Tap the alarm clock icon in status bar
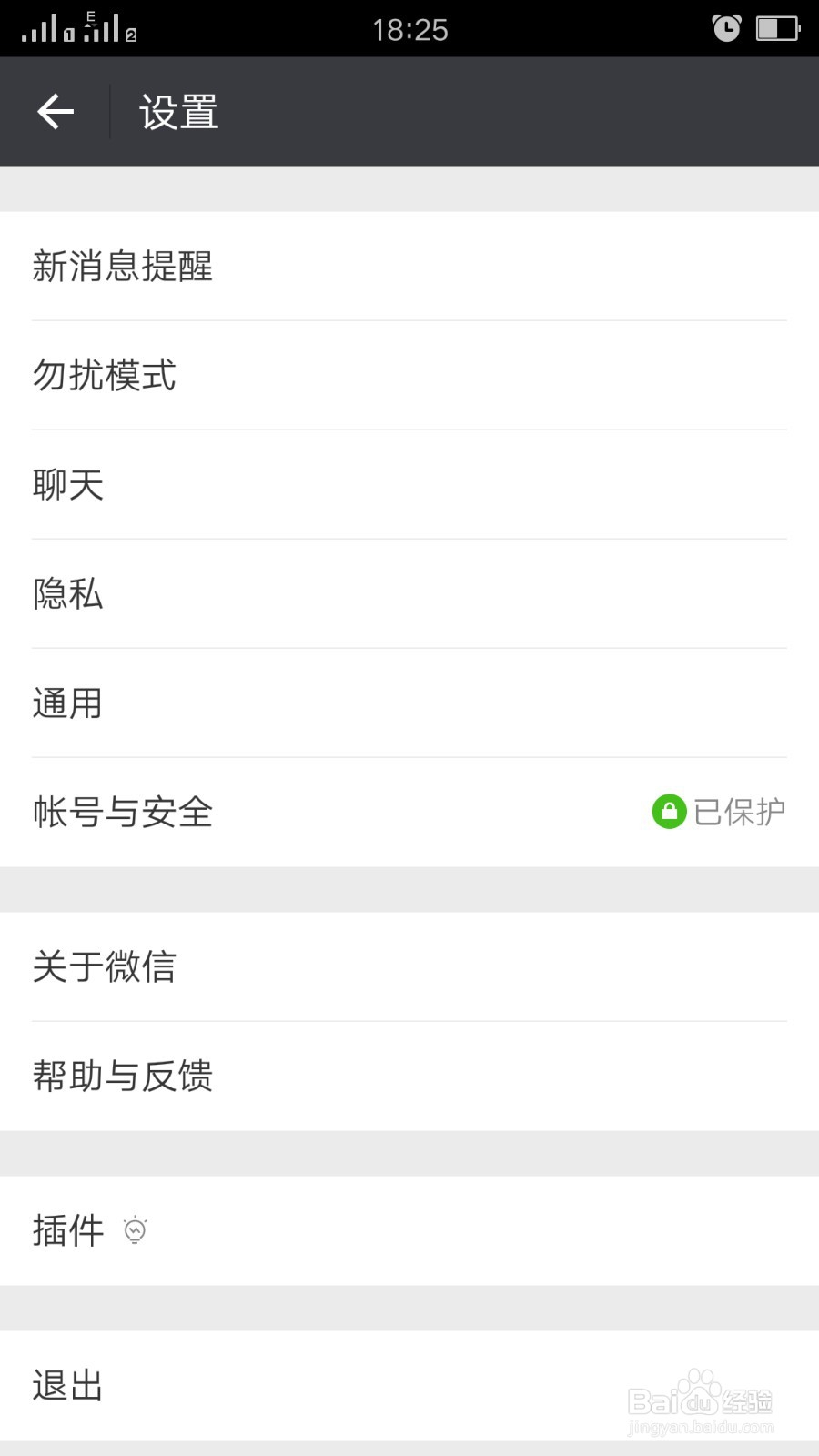 click(x=726, y=28)
